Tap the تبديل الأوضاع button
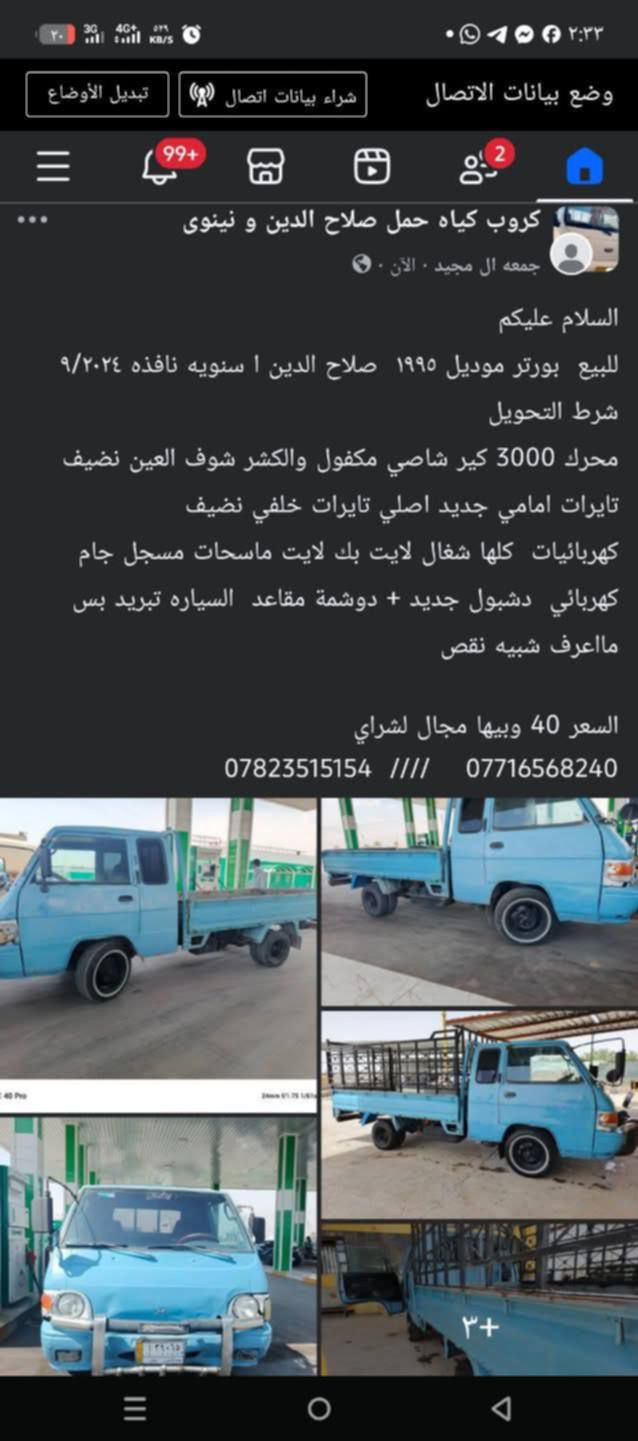The height and width of the screenshot is (1441, 638). [x=97, y=94]
